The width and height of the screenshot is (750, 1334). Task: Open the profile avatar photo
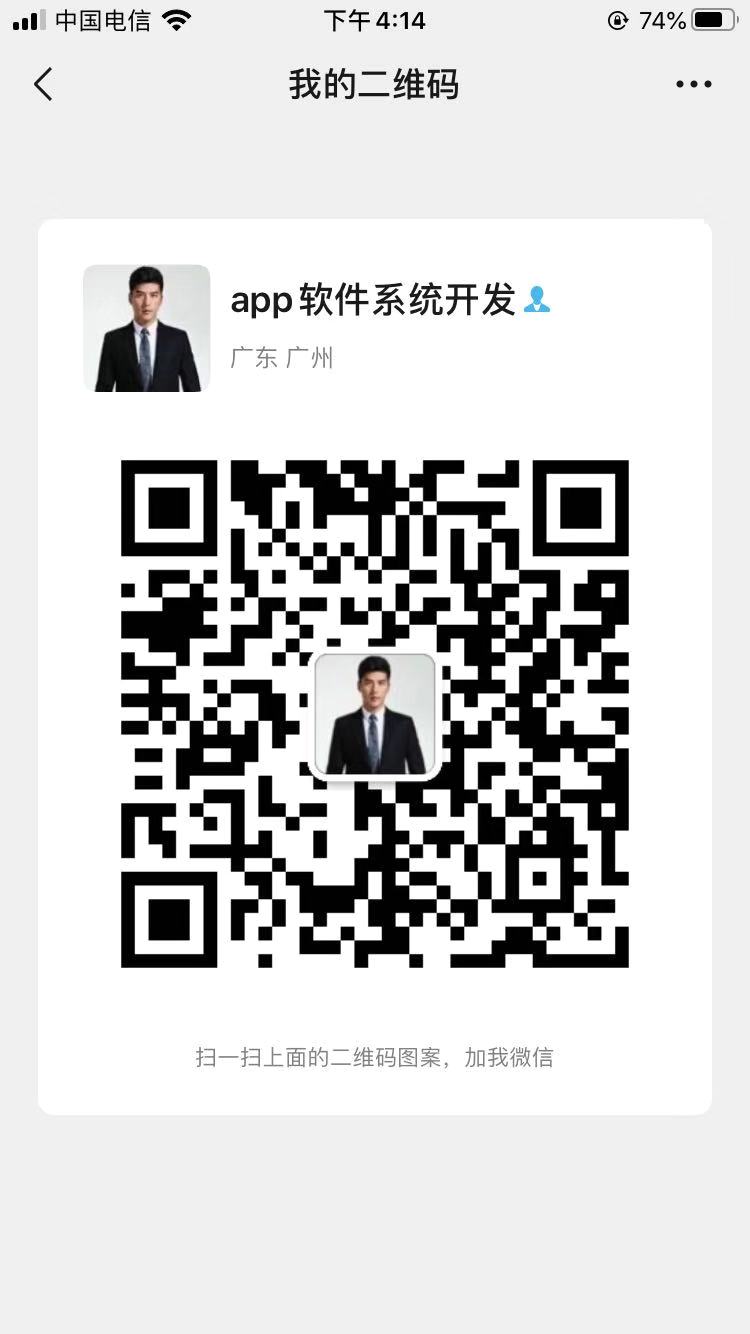coord(146,327)
